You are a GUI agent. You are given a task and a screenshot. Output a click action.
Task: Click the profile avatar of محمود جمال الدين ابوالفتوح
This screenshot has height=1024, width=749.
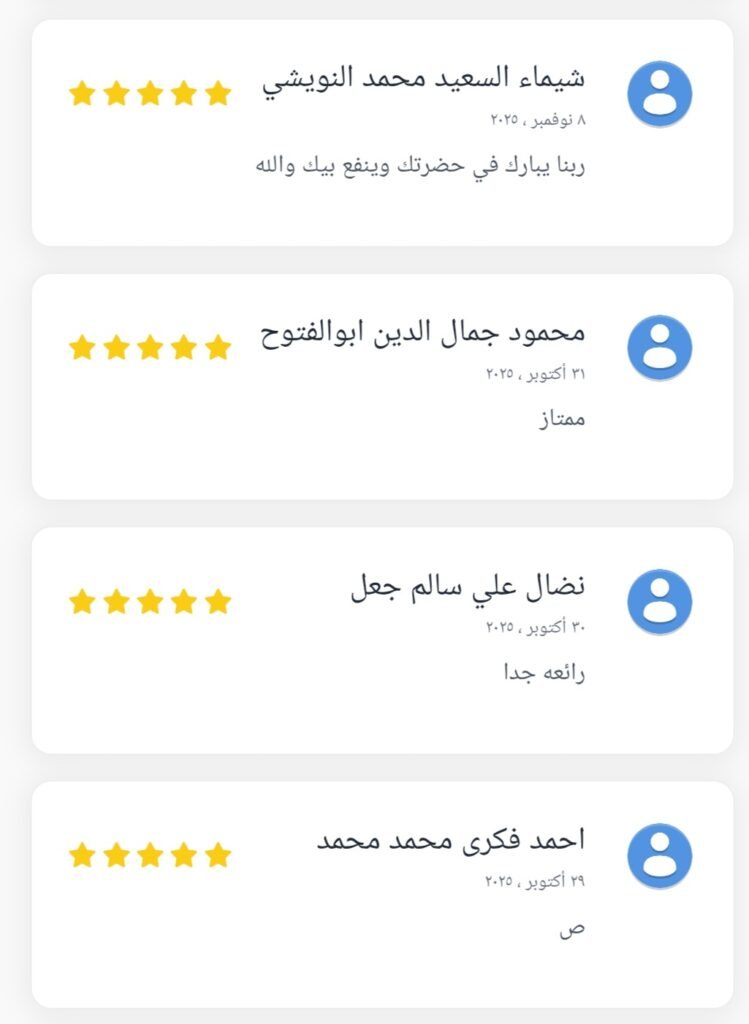(657, 349)
